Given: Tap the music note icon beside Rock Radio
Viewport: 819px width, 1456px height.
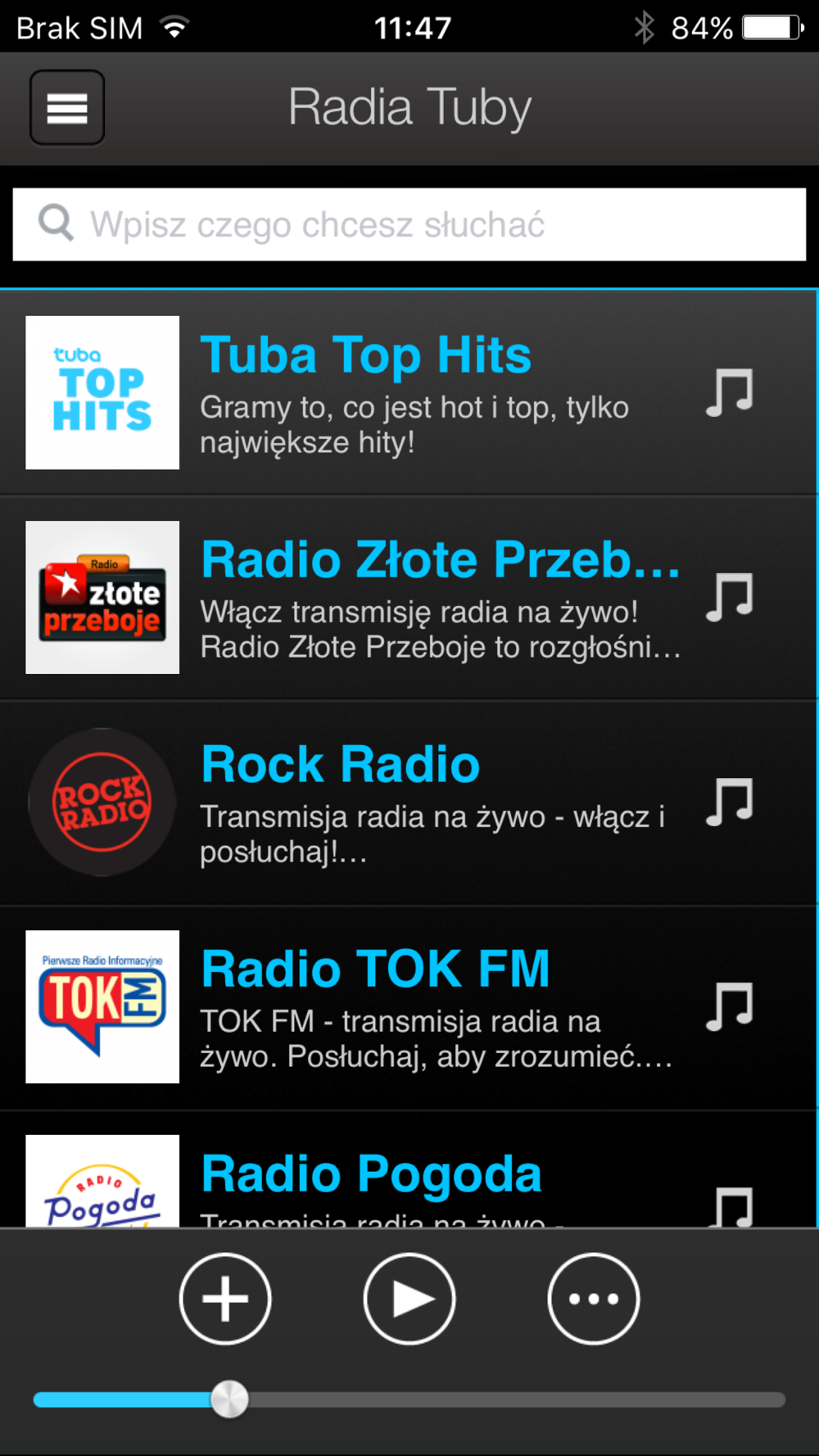Looking at the screenshot, I should (x=729, y=802).
